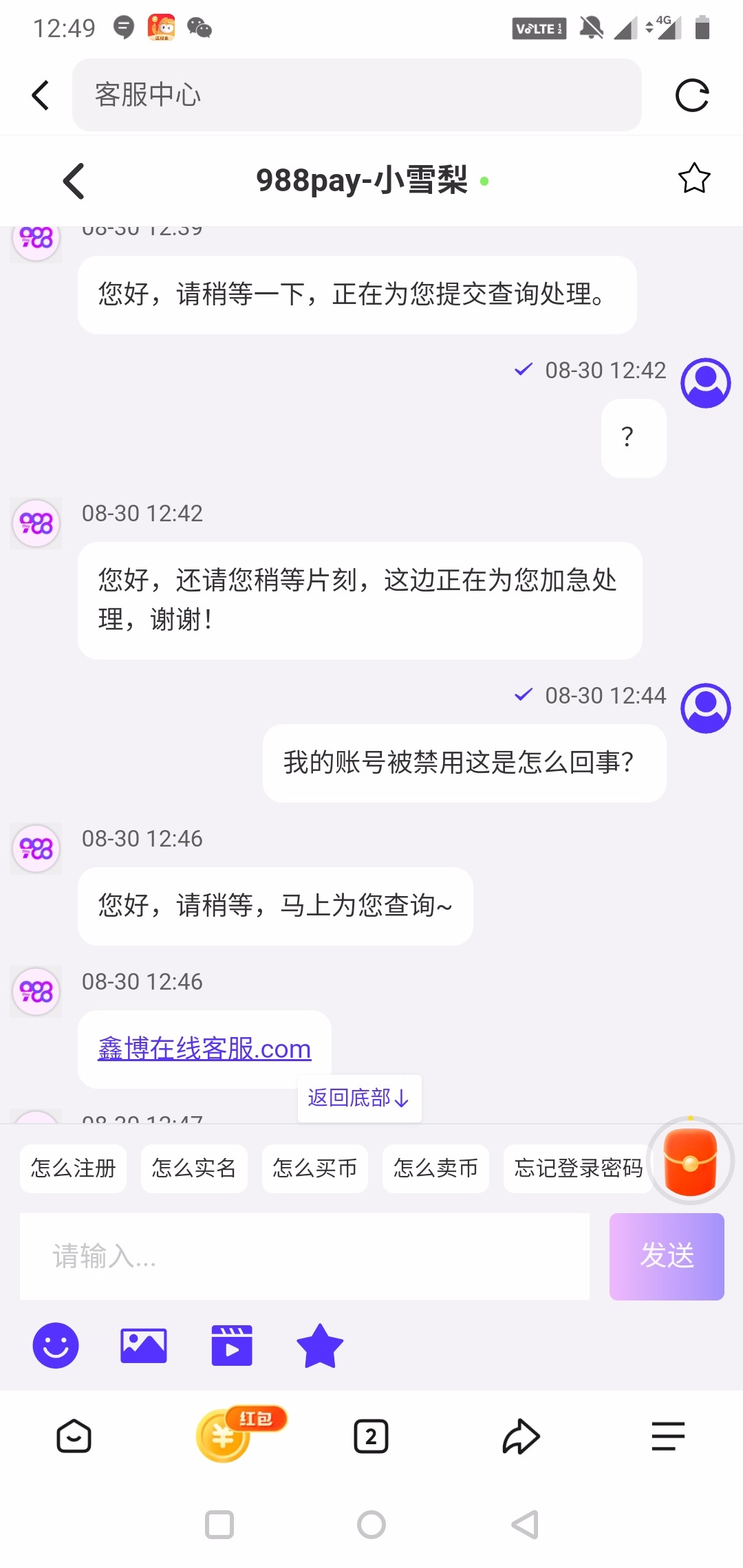The width and height of the screenshot is (743, 1568).
Task: Tap 返回底部 to jump to latest message
Action: (359, 1098)
